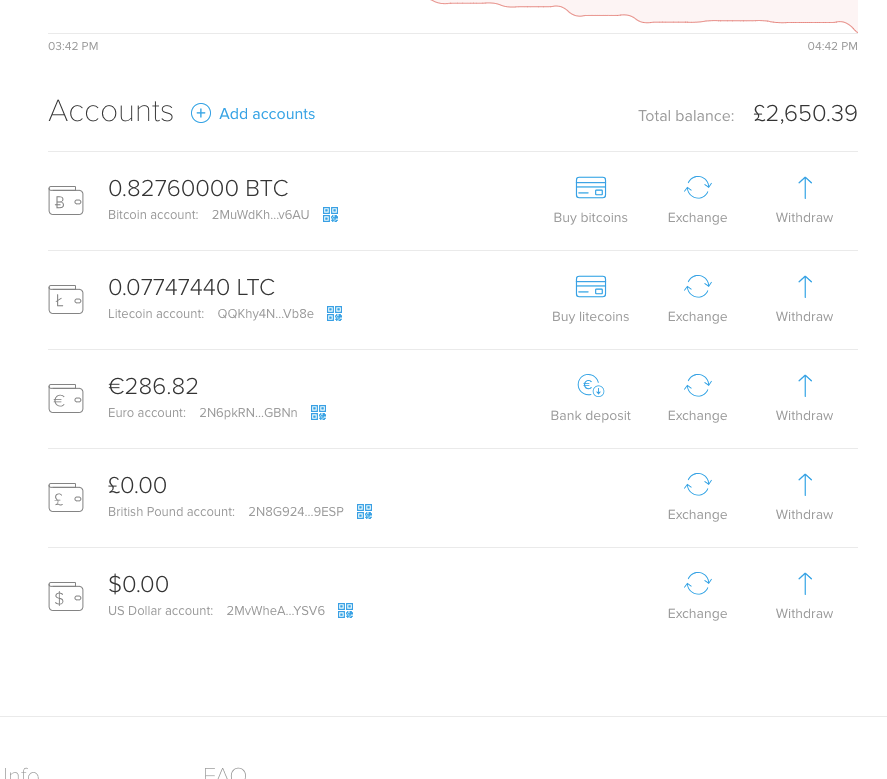The height and width of the screenshot is (779, 887).
Task: Show QR code for British Pound account
Action: (x=365, y=511)
